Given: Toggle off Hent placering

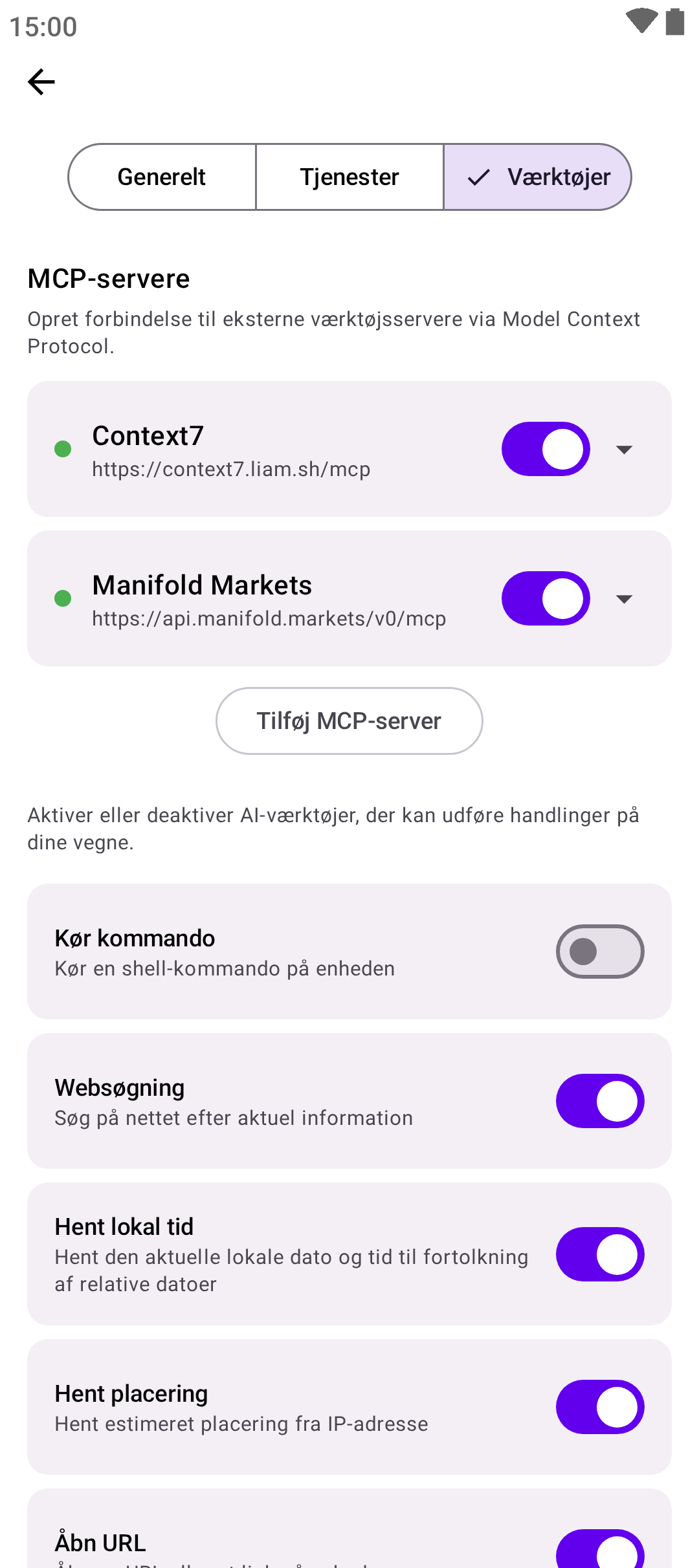Looking at the screenshot, I should [x=599, y=1407].
